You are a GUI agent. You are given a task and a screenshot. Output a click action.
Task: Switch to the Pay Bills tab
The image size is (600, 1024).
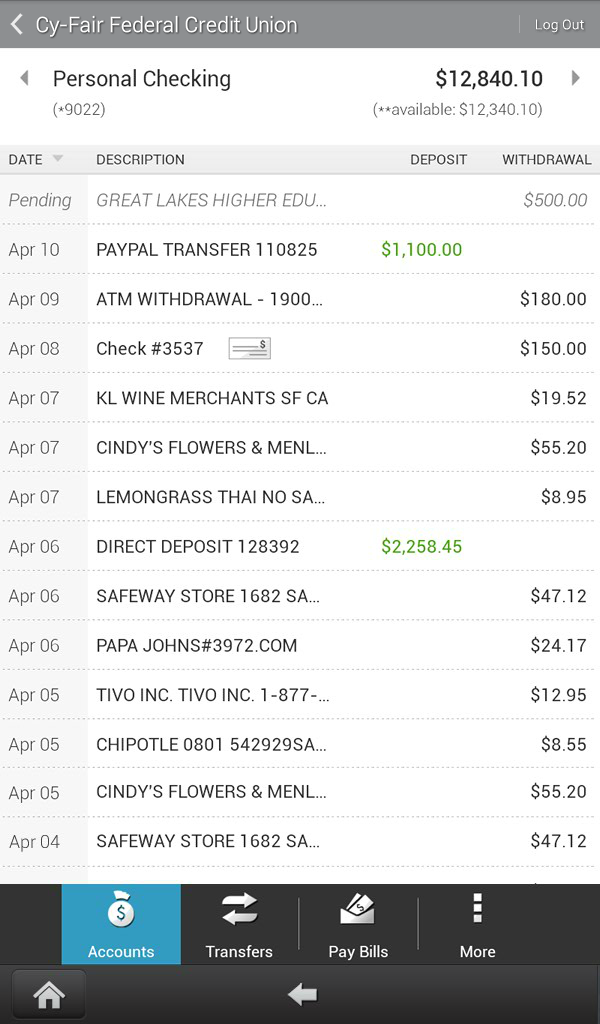coord(358,924)
